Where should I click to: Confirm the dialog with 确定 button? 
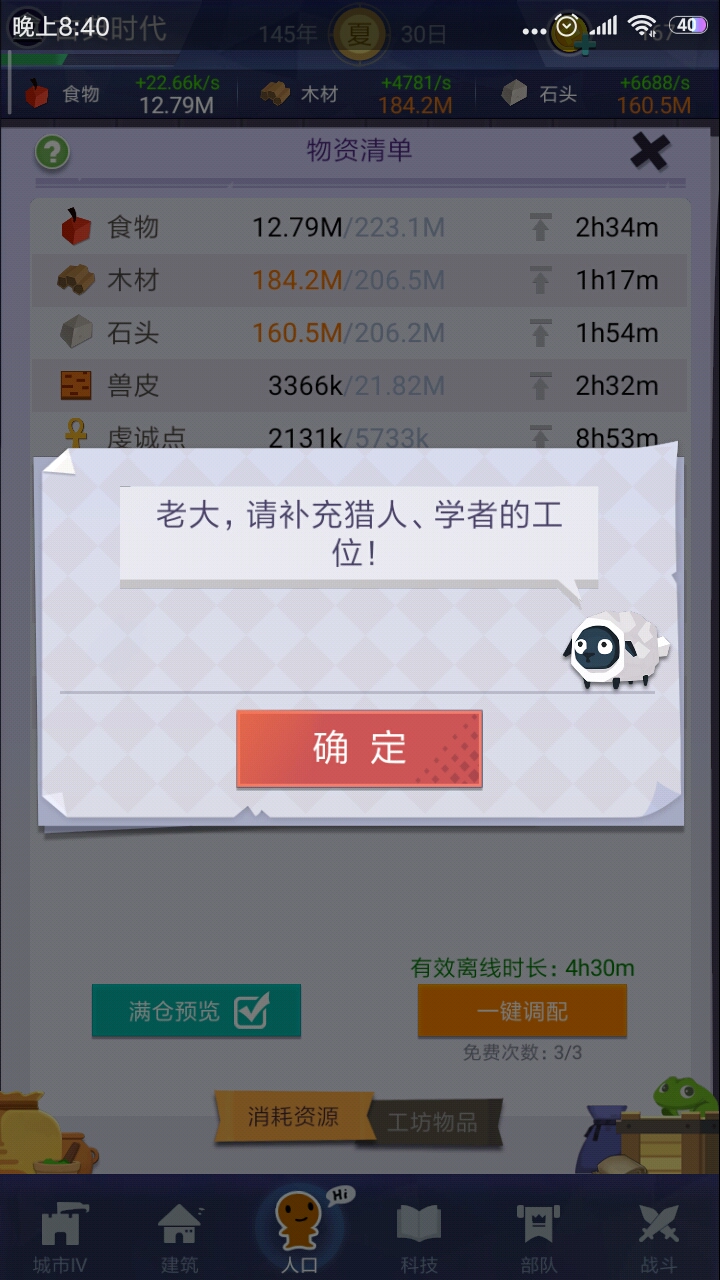359,749
